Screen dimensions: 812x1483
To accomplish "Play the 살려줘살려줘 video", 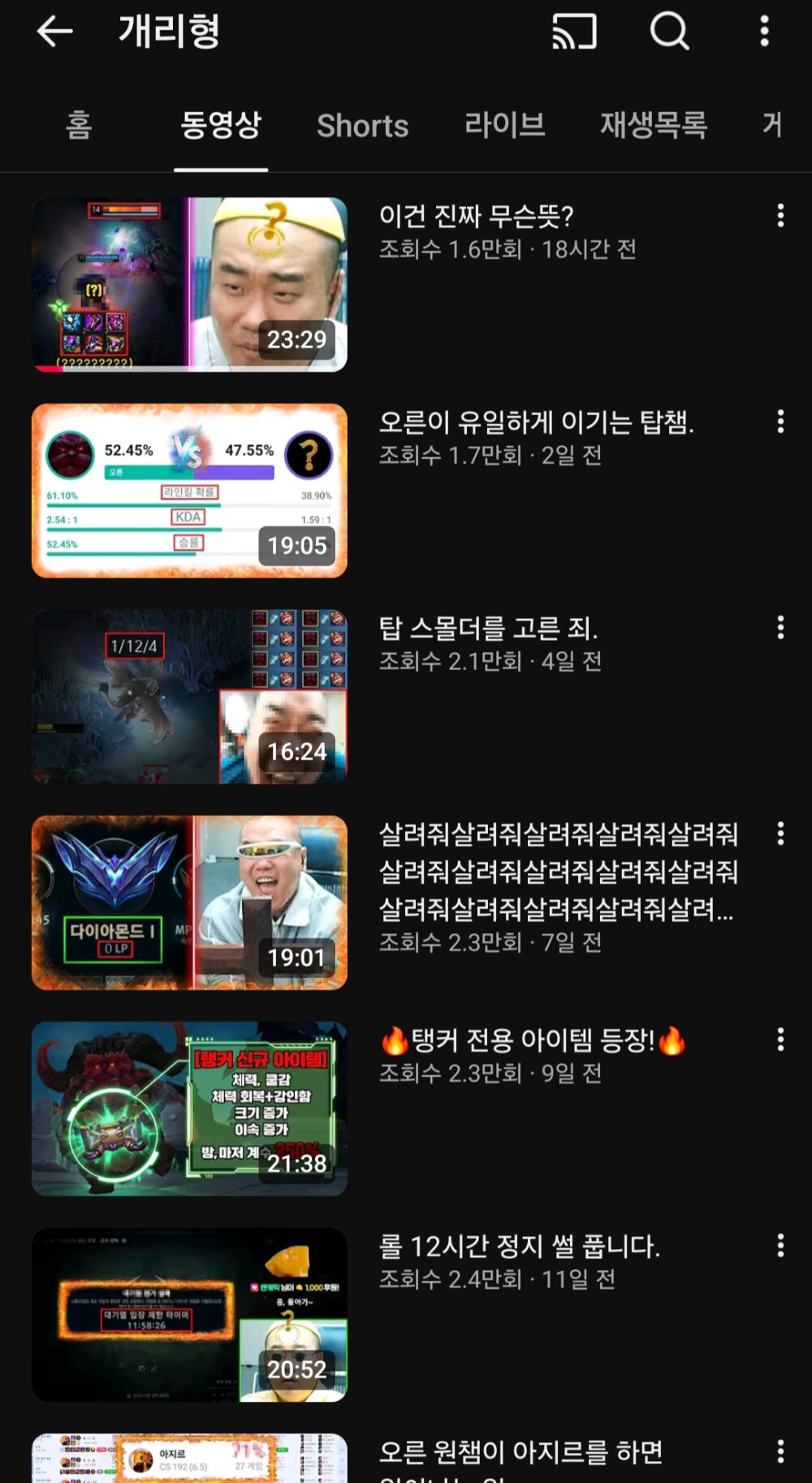I will point(189,902).
